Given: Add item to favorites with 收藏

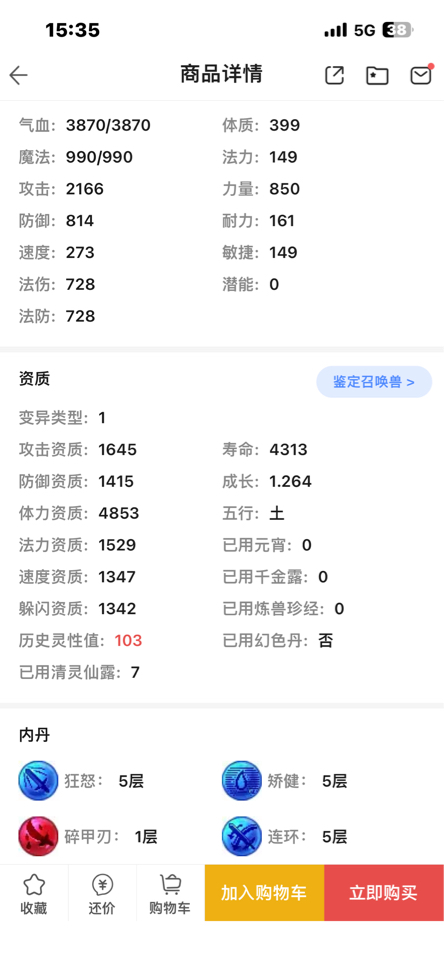Looking at the screenshot, I should pyautogui.click(x=34, y=893).
